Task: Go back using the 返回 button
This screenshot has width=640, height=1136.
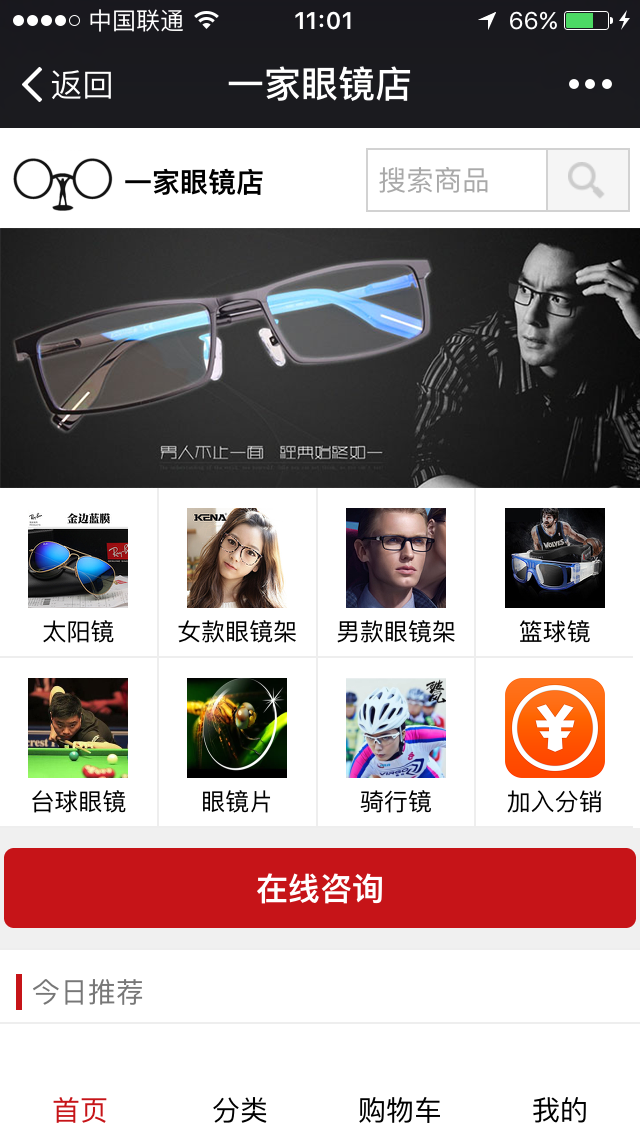Action: coord(66,85)
